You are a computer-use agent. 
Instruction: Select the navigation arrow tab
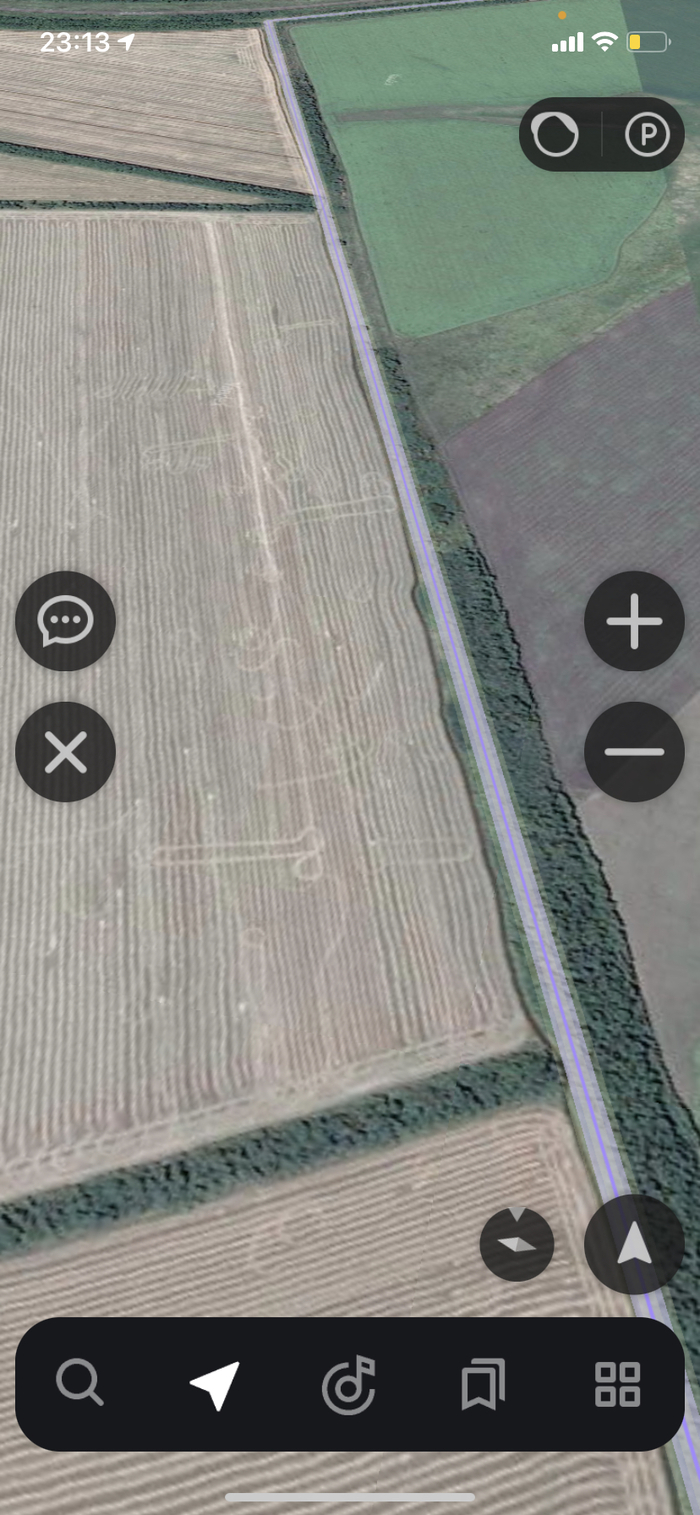(x=215, y=1384)
